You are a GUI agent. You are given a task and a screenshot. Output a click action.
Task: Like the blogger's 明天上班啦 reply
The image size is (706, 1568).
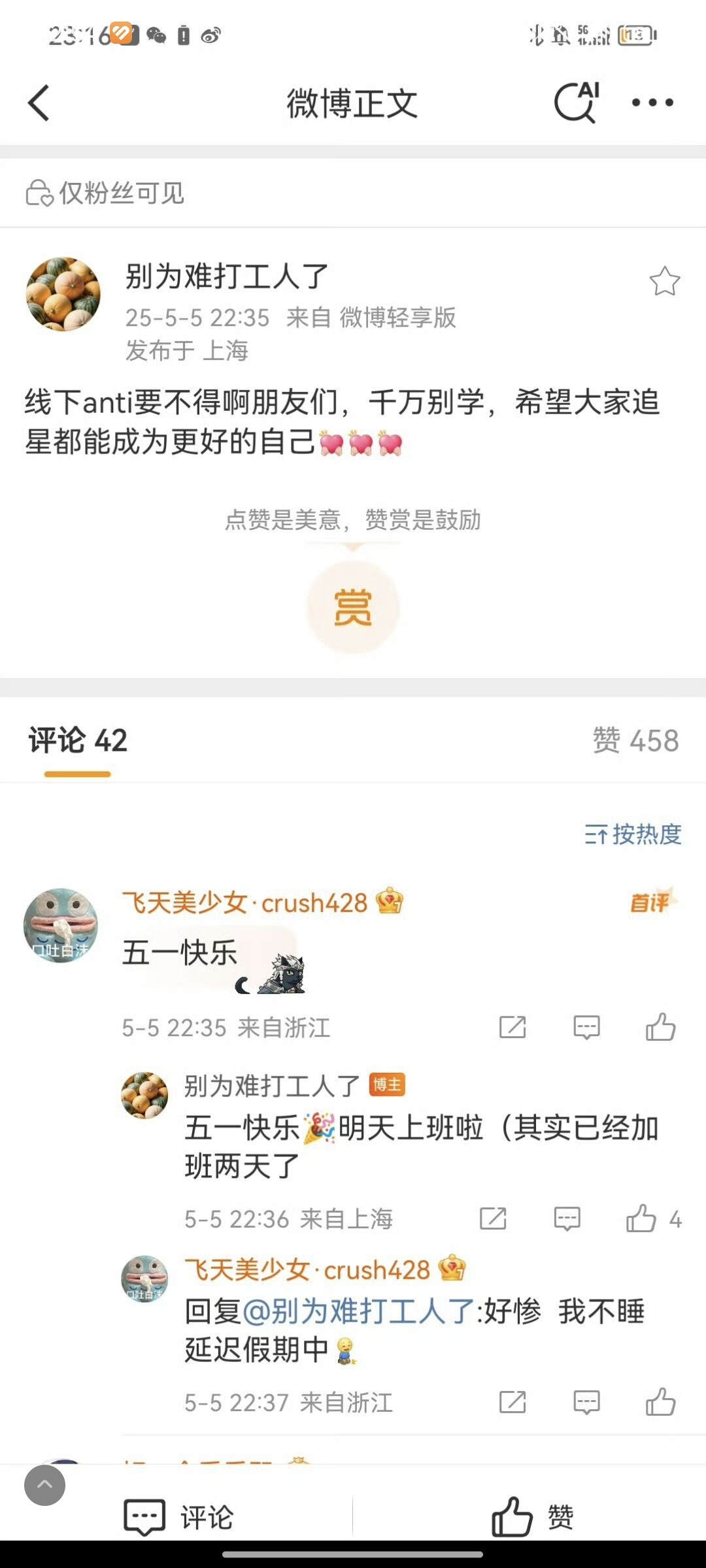coord(641,1218)
